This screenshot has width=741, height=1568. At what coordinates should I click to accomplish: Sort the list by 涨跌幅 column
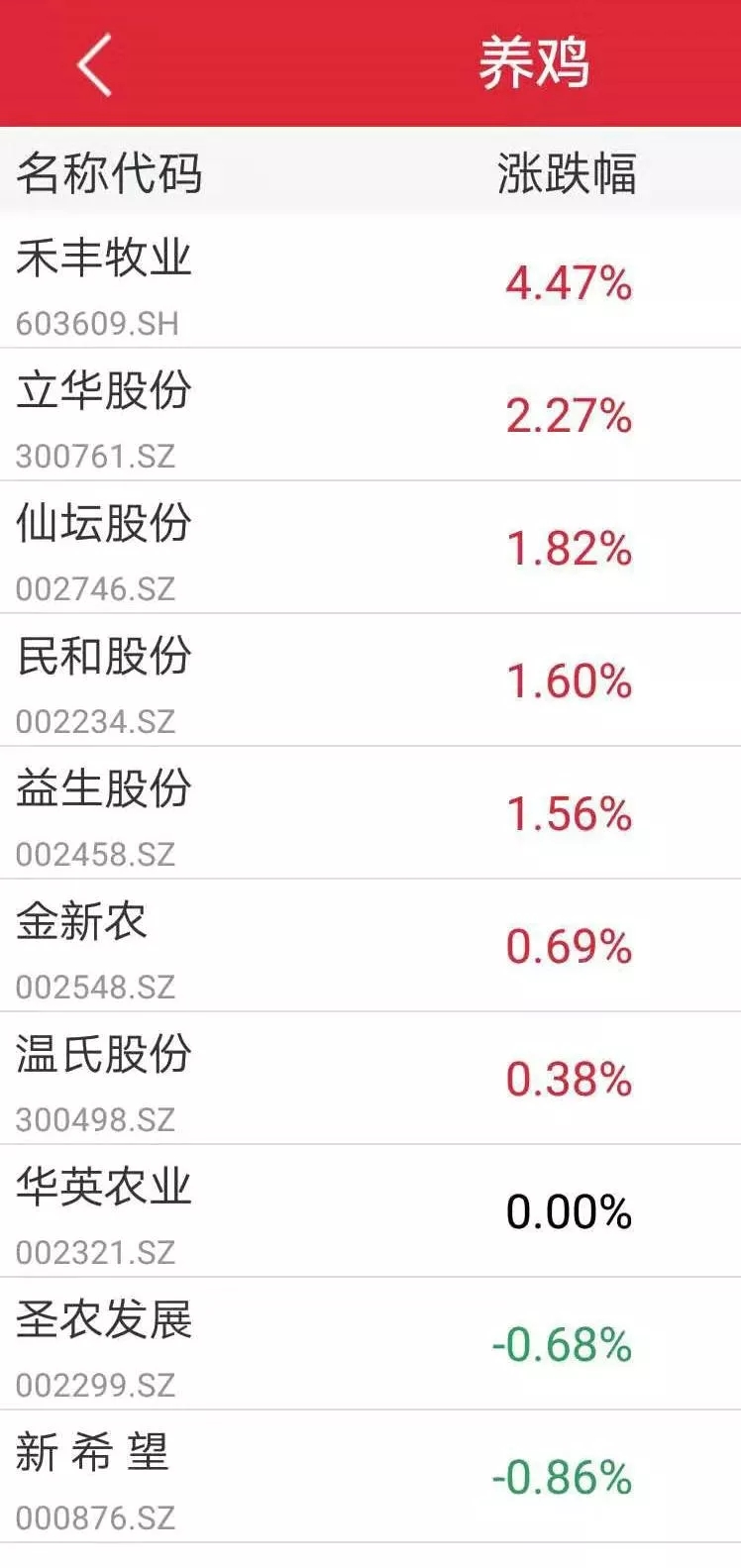(567, 174)
